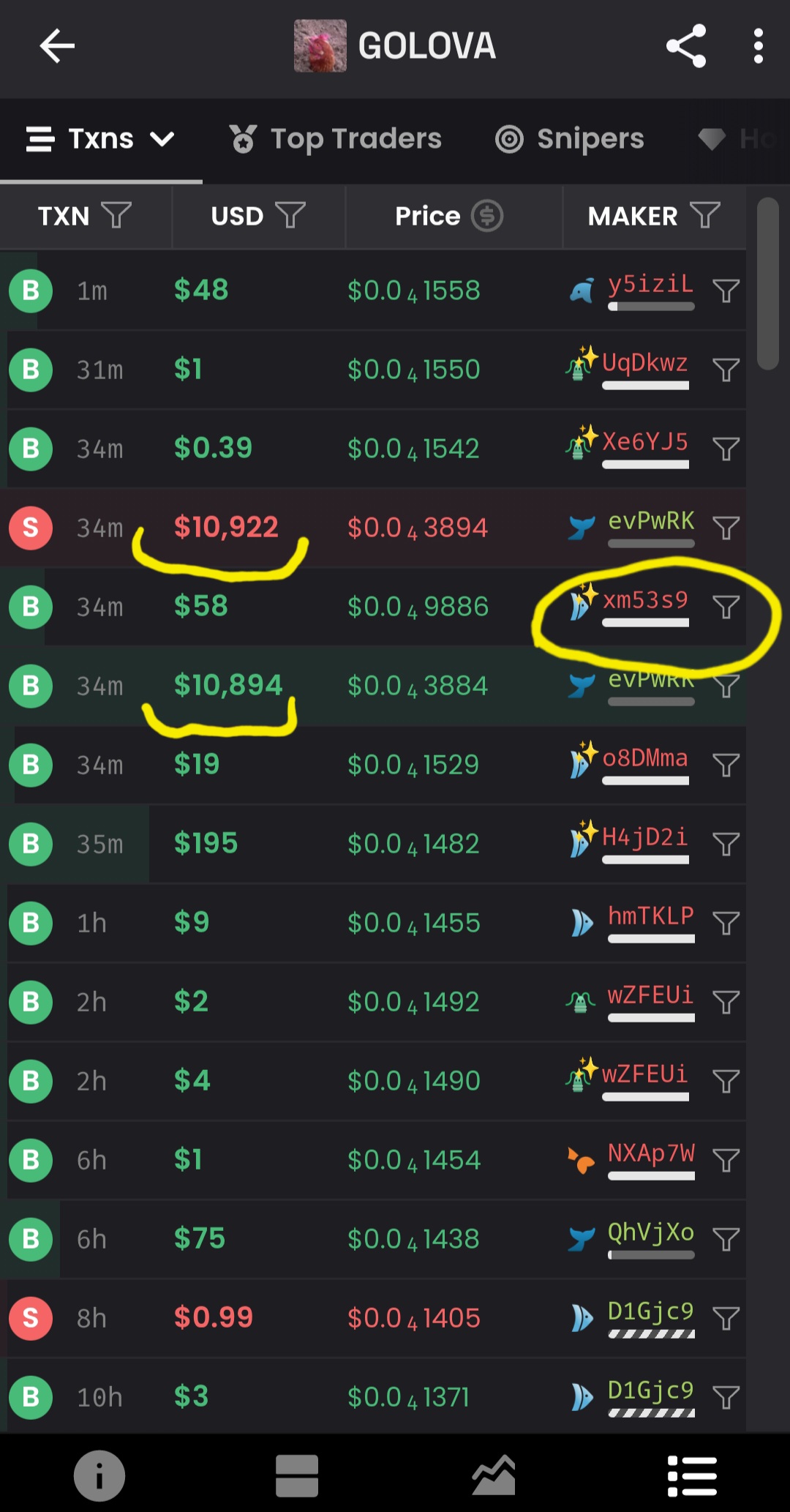Viewport: 790px width, 1512px height.
Task: Open the chart tab in bottom bar
Action: [x=494, y=1475]
